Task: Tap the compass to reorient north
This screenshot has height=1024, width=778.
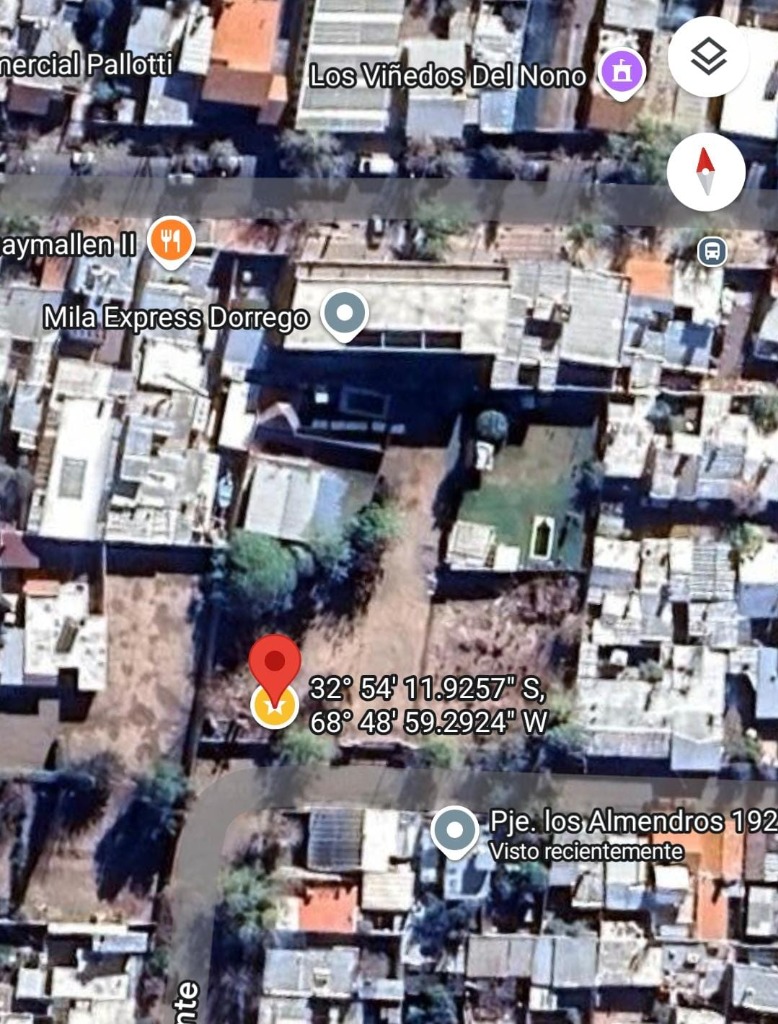Action: pos(706,171)
